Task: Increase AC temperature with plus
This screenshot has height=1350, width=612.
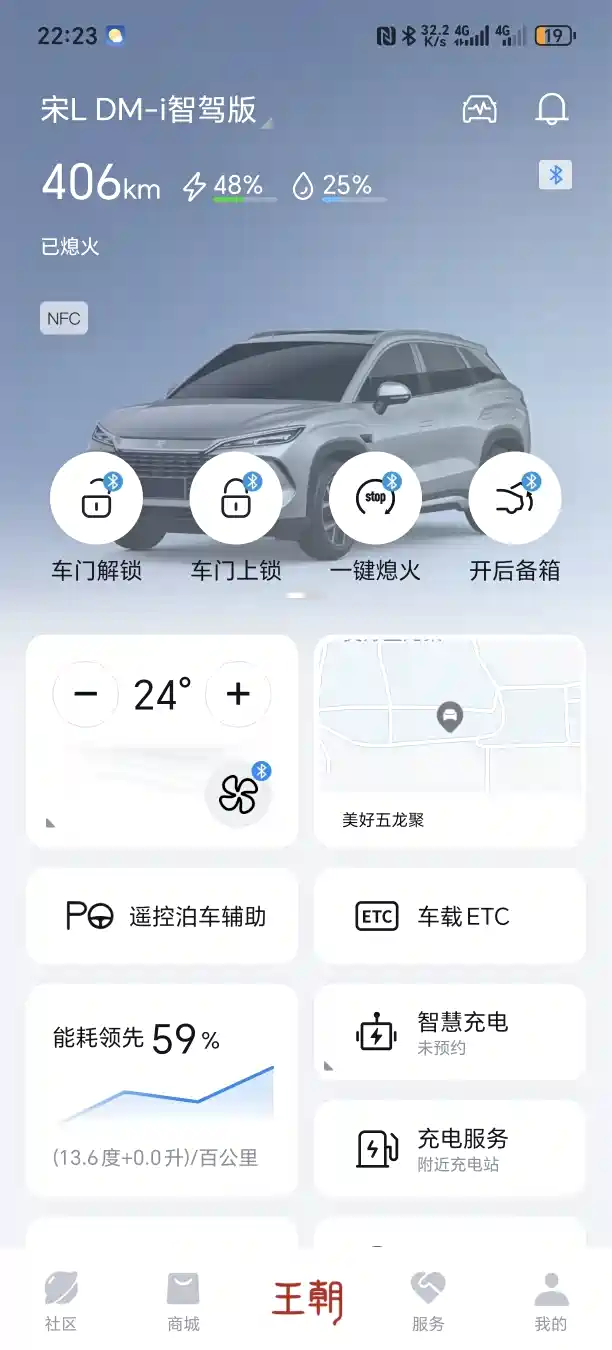Action: [238, 693]
